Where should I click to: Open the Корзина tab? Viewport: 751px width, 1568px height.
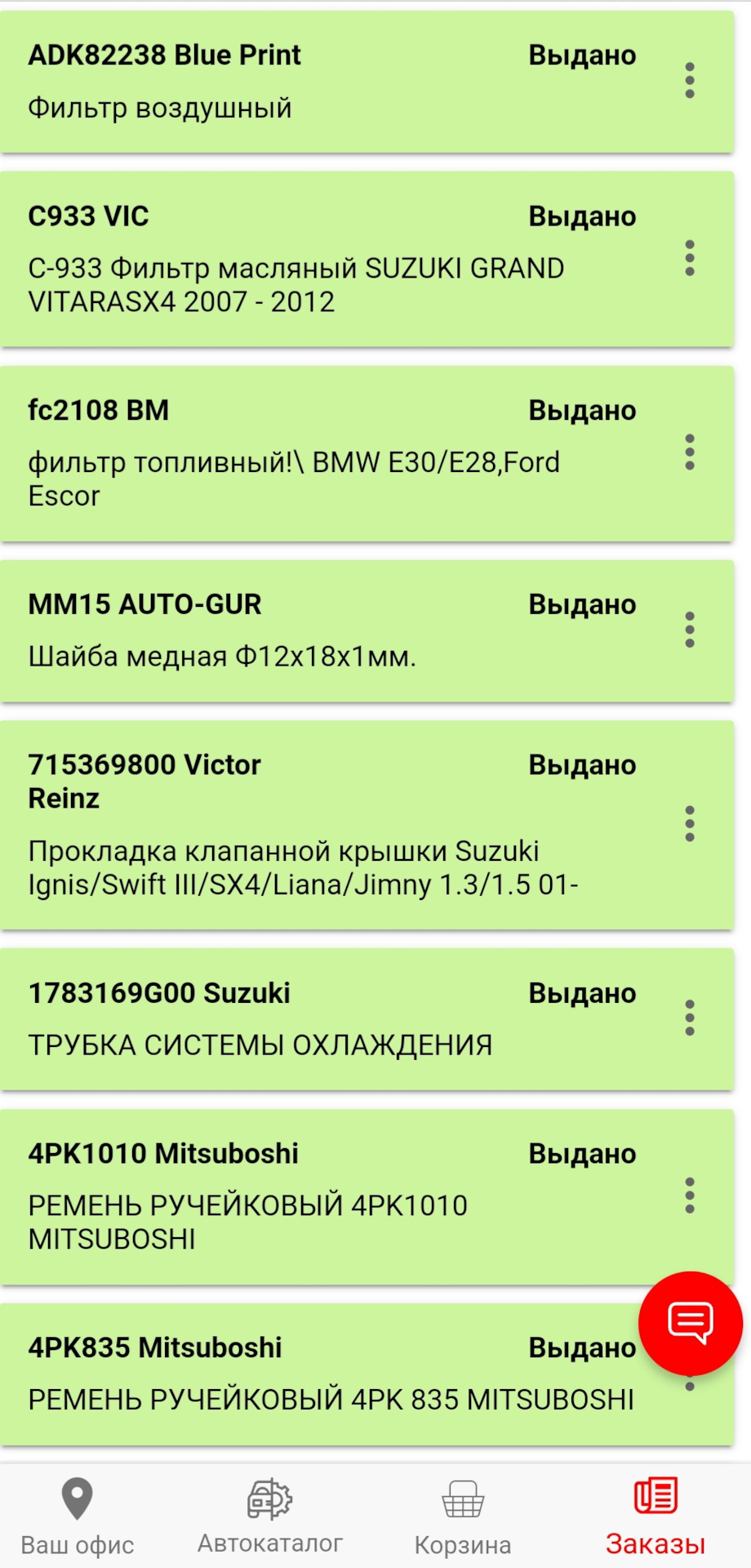click(x=463, y=1517)
